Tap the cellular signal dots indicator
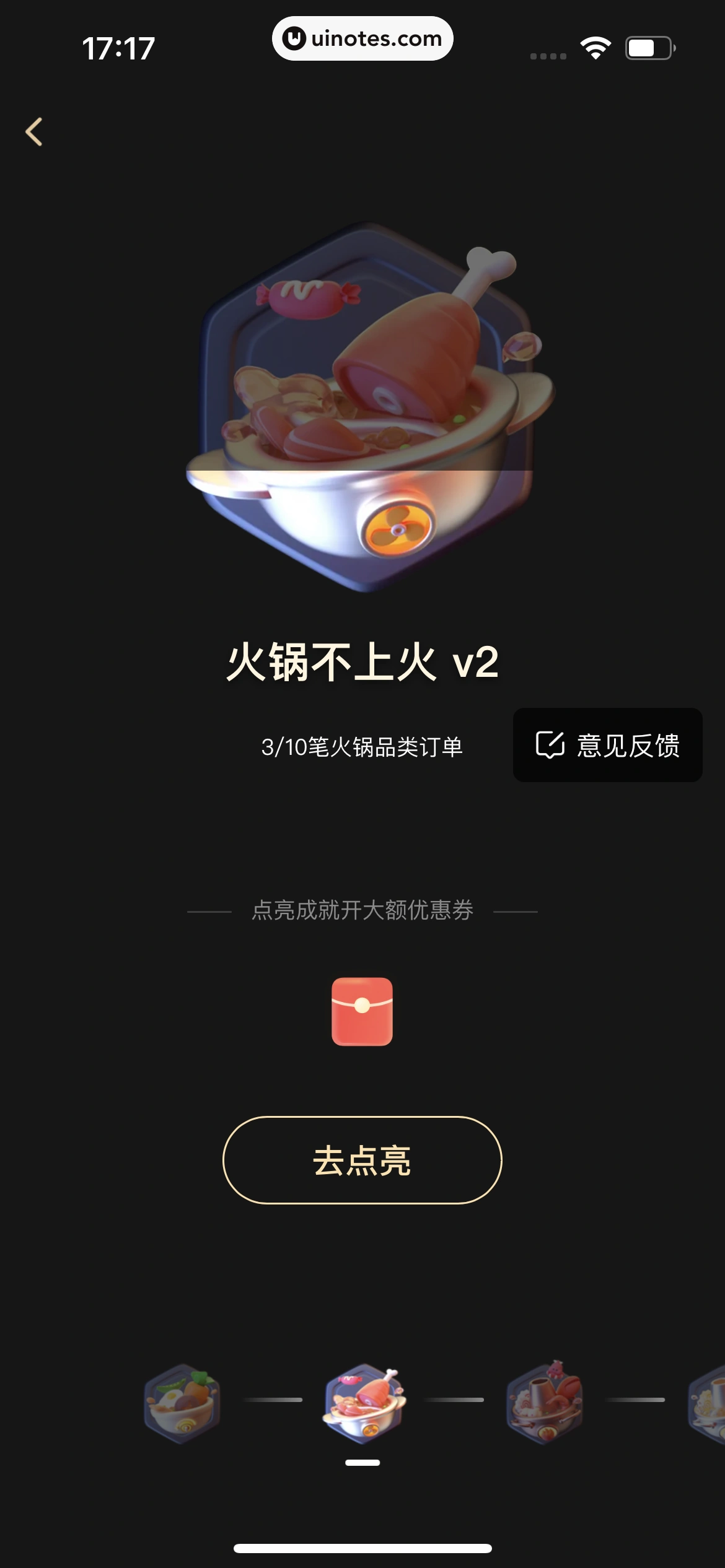725x1568 pixels. [547, 54]
